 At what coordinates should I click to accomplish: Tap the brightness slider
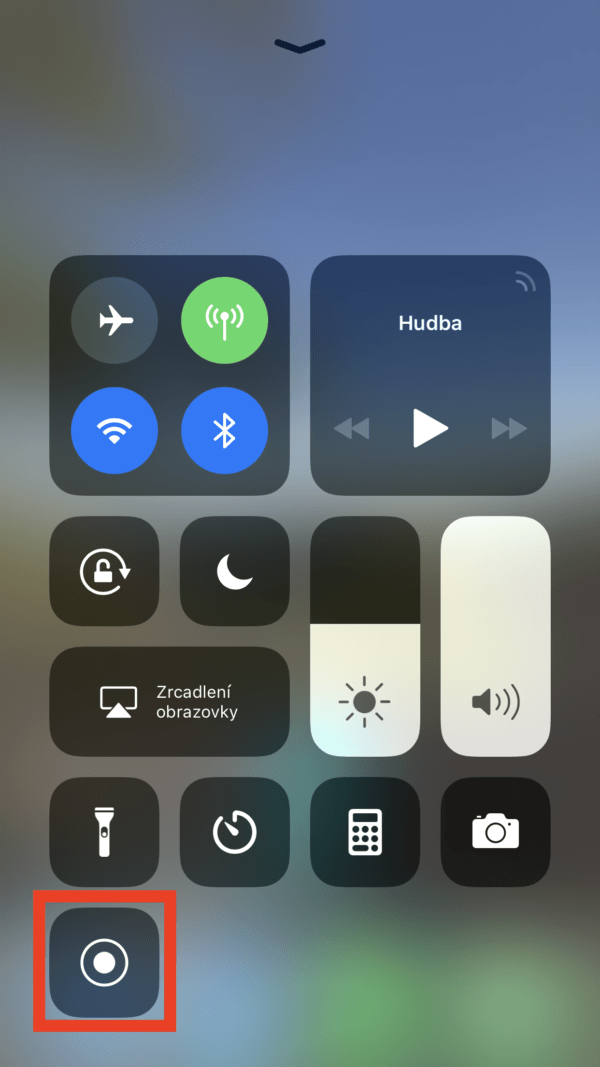[x=365, y=636]
